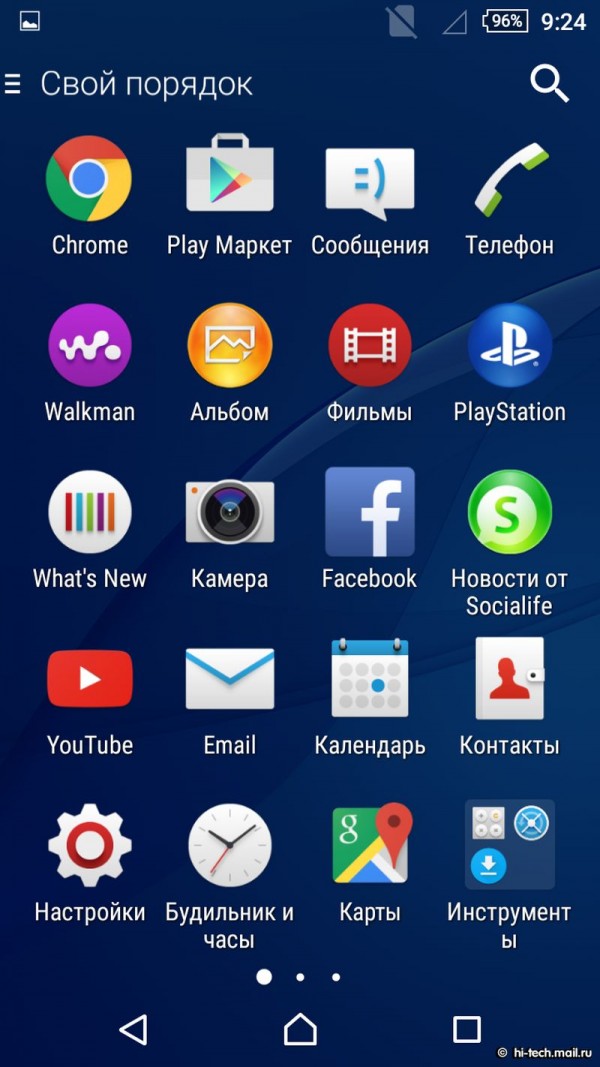The height and width of the screenshot is (1067, 600).
Task: Open the app drawer side menu
Action: coord(13,84)
